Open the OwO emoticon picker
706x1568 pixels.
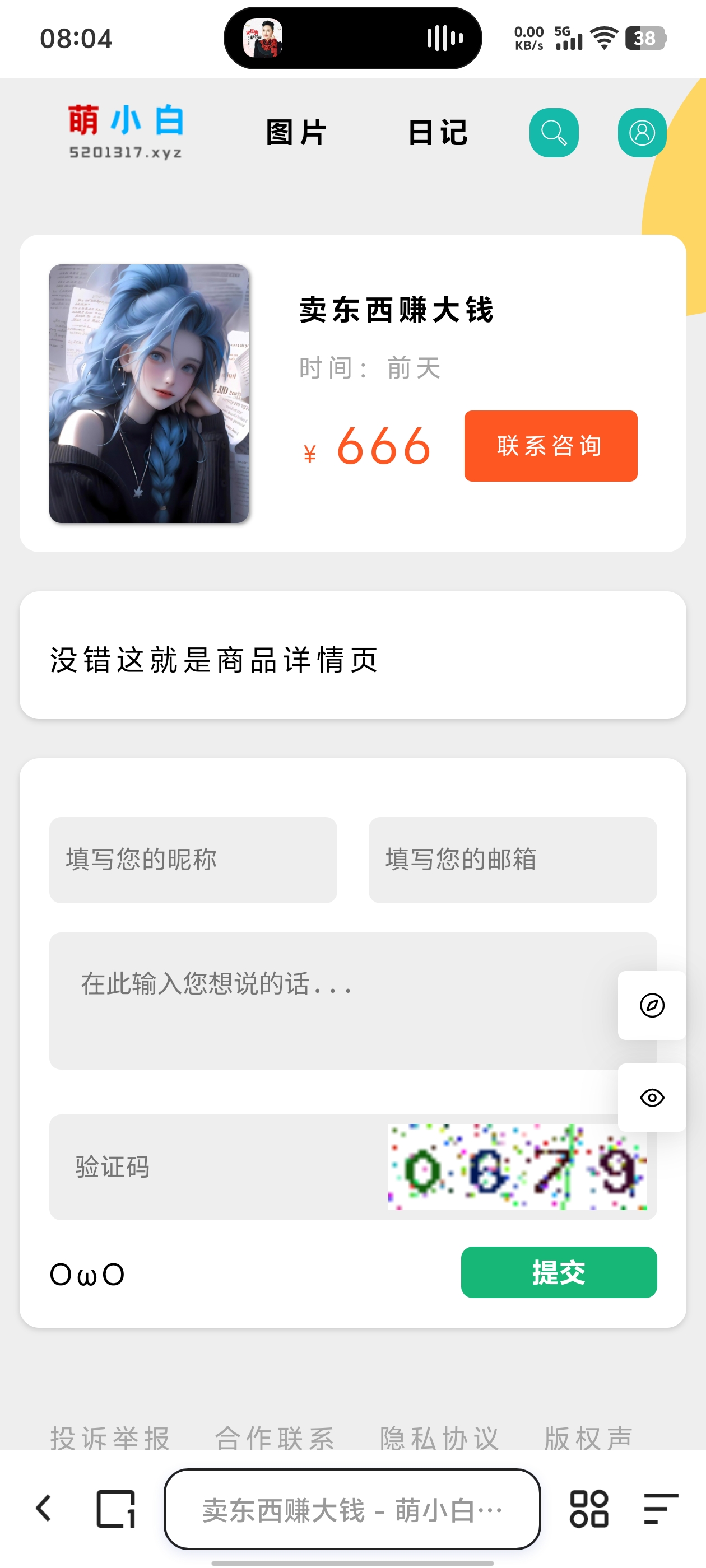coord(87,1274)
